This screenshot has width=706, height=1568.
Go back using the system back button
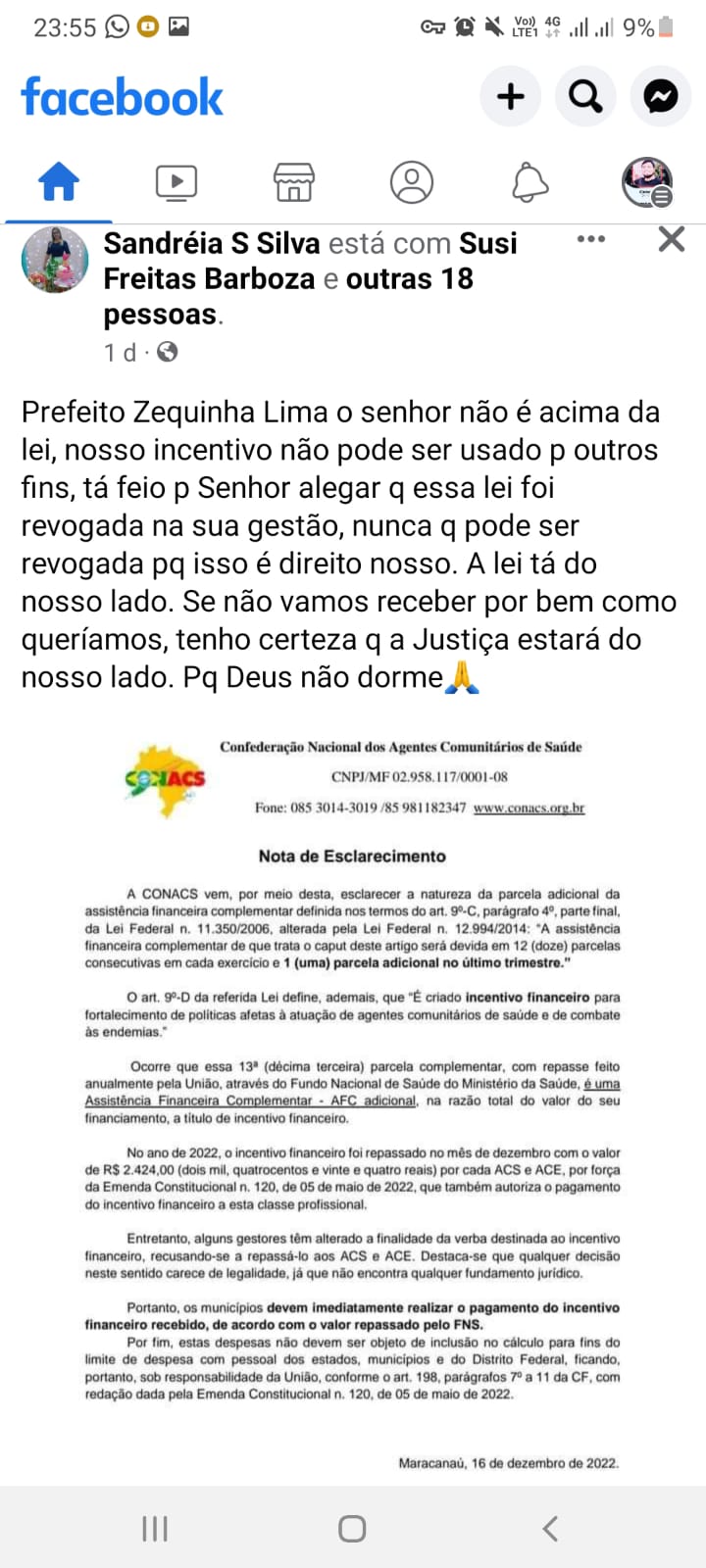[550, 1528]
